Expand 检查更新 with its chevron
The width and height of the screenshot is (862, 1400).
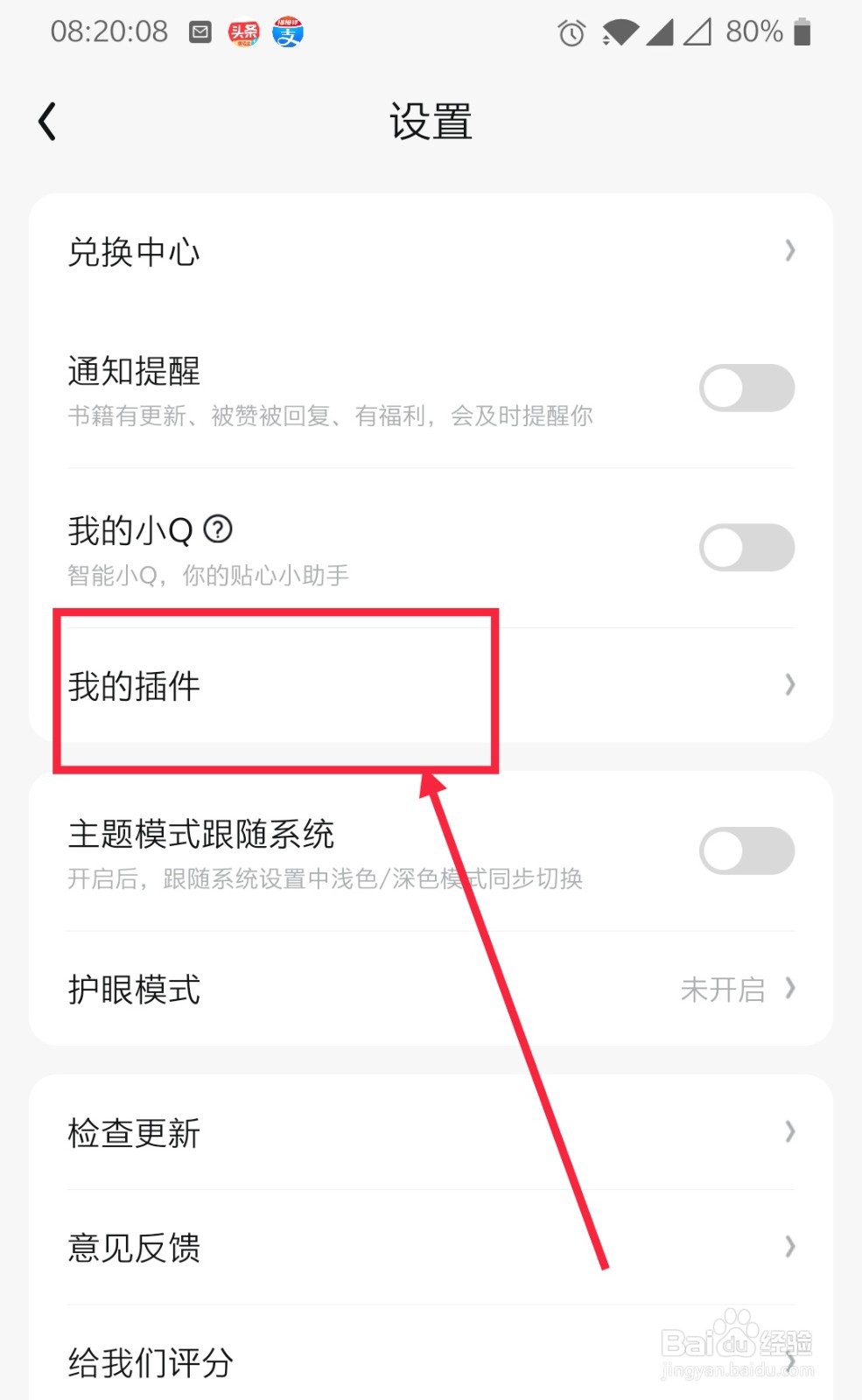pos(788,1132)
